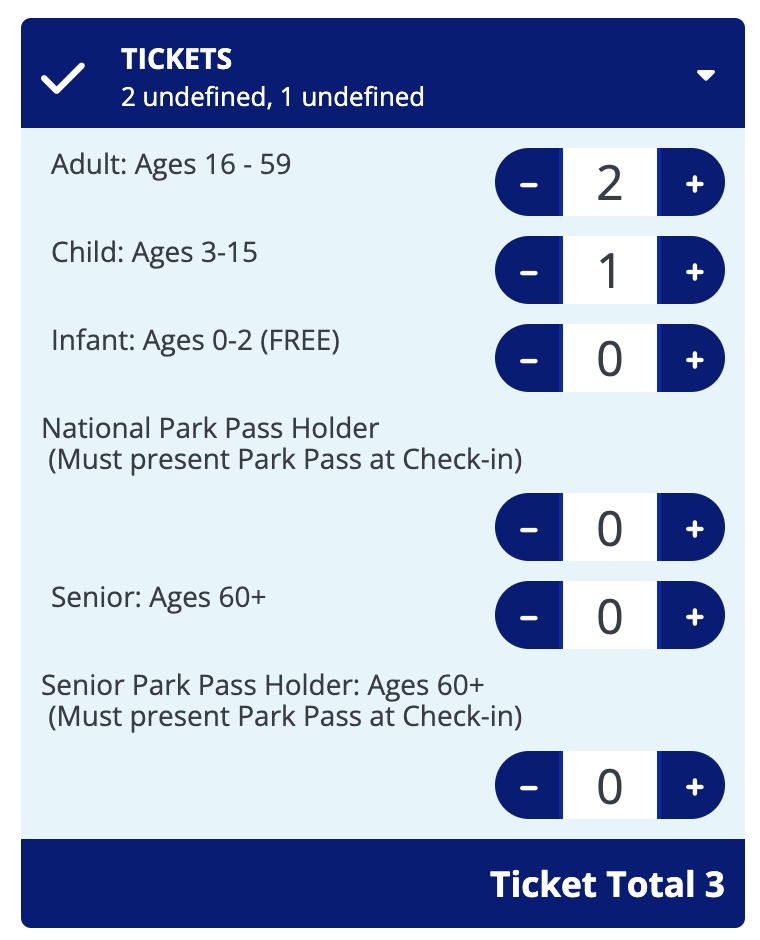Remove one Child ticket
Viewport: 760px width, 940px height.
pyautogui.click(x=529, y=271)
